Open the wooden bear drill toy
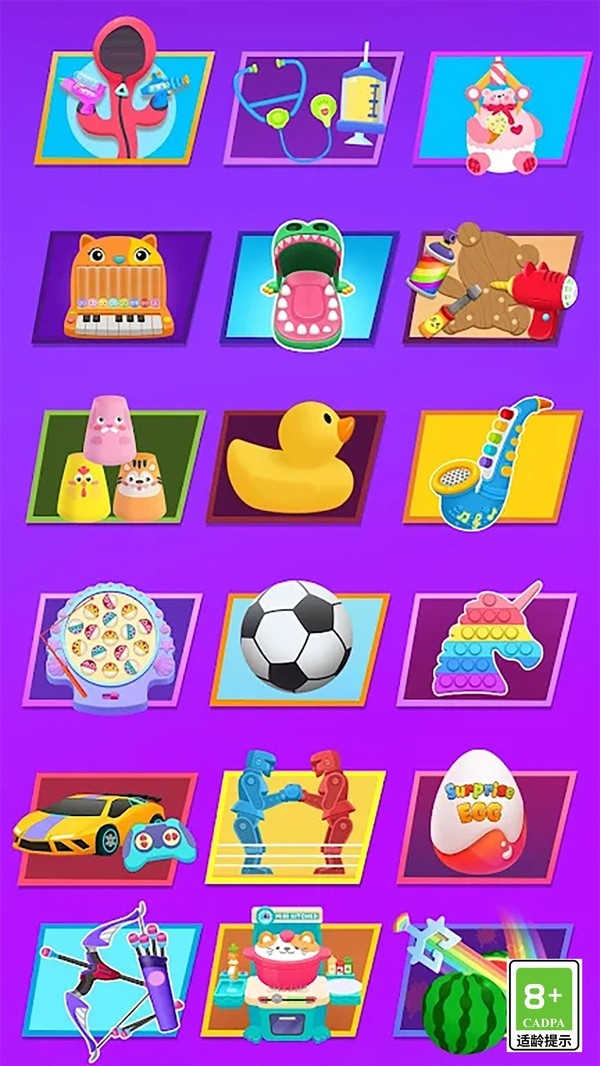 tap(493, 283)
